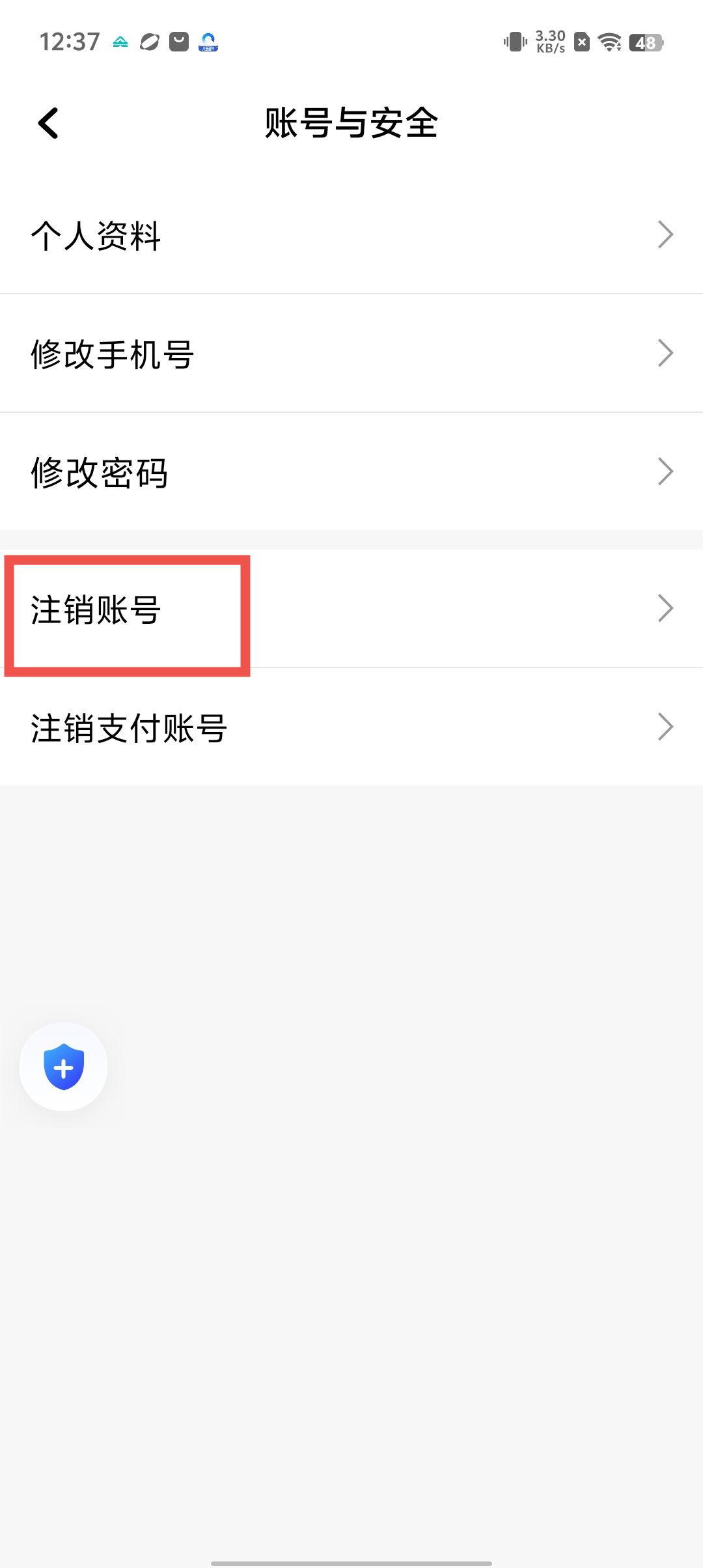The width and height of the screenshot is (703, 1568).
Task: Open 个人资料 settings
Action: point(351,235)
